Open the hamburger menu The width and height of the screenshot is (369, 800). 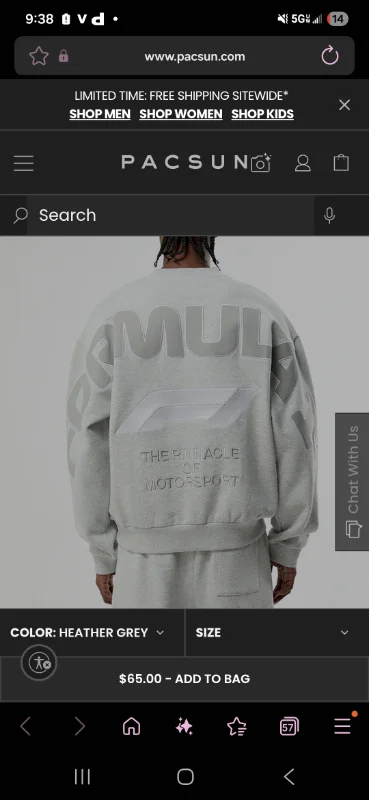[x=23, y=163]
